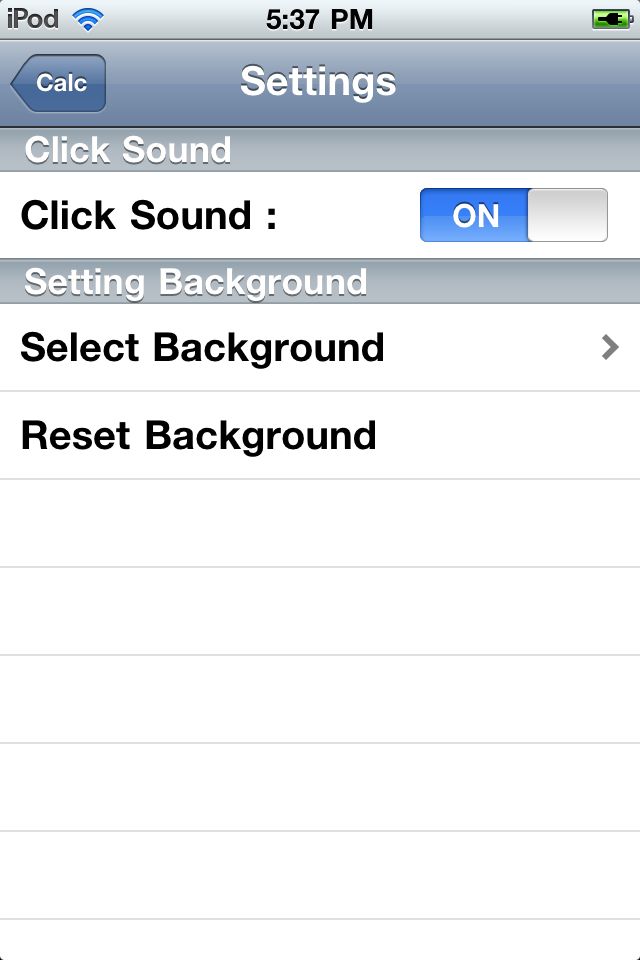Open Select Background option
The image size is (640, 960).
coord(320,347)
